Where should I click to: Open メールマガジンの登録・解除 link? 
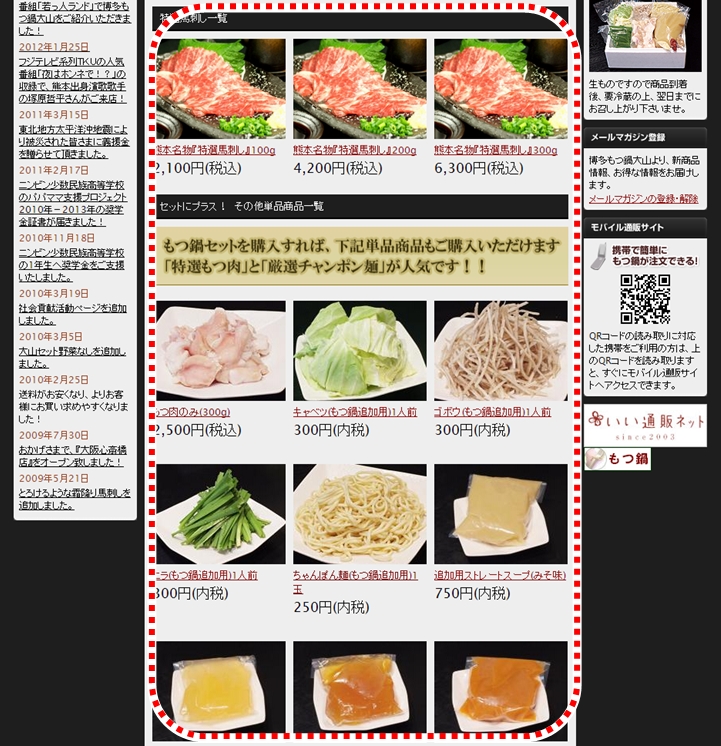tap(643, 199)
